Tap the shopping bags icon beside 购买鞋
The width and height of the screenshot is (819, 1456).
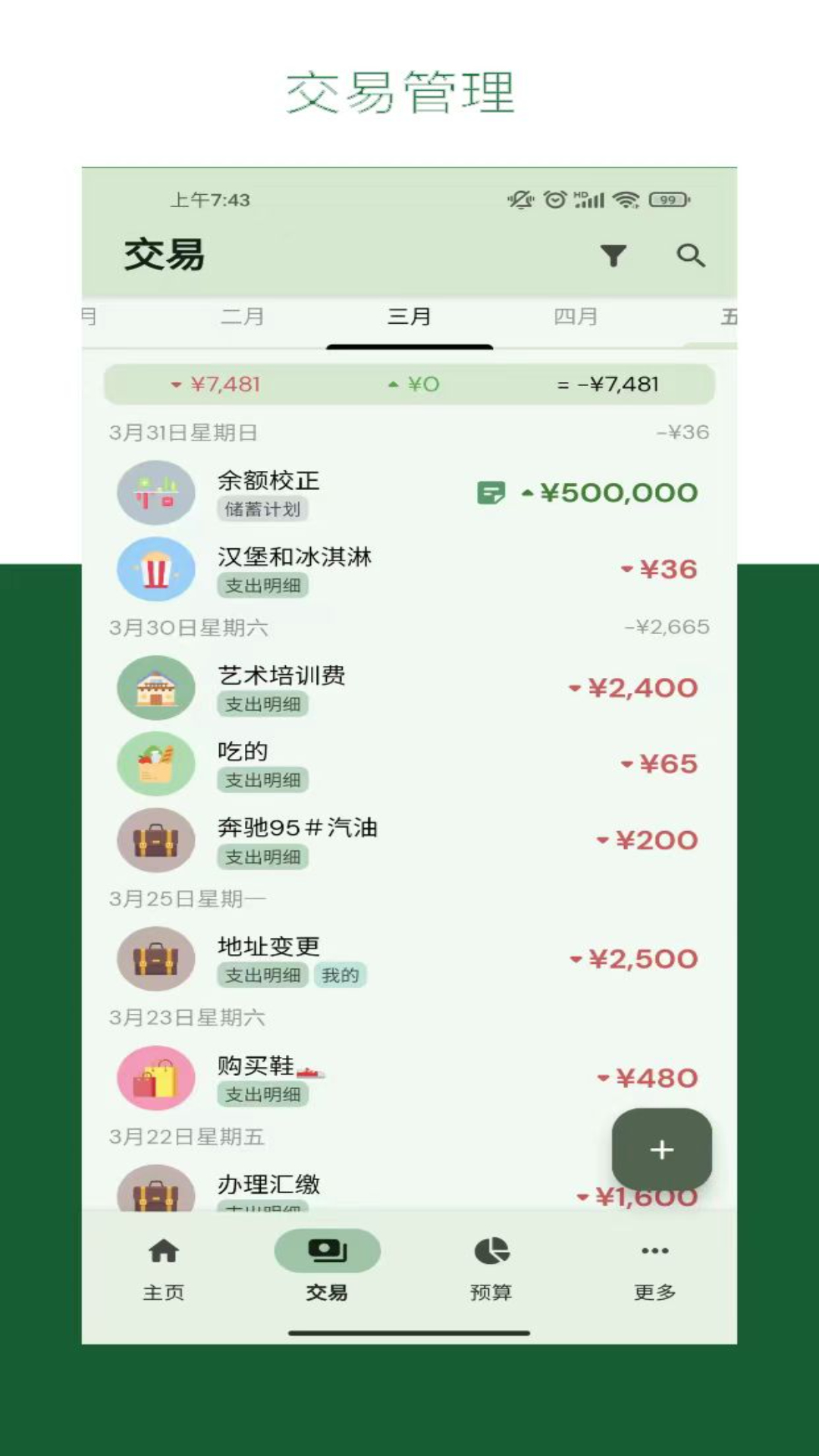click(x=155, y=1078)
